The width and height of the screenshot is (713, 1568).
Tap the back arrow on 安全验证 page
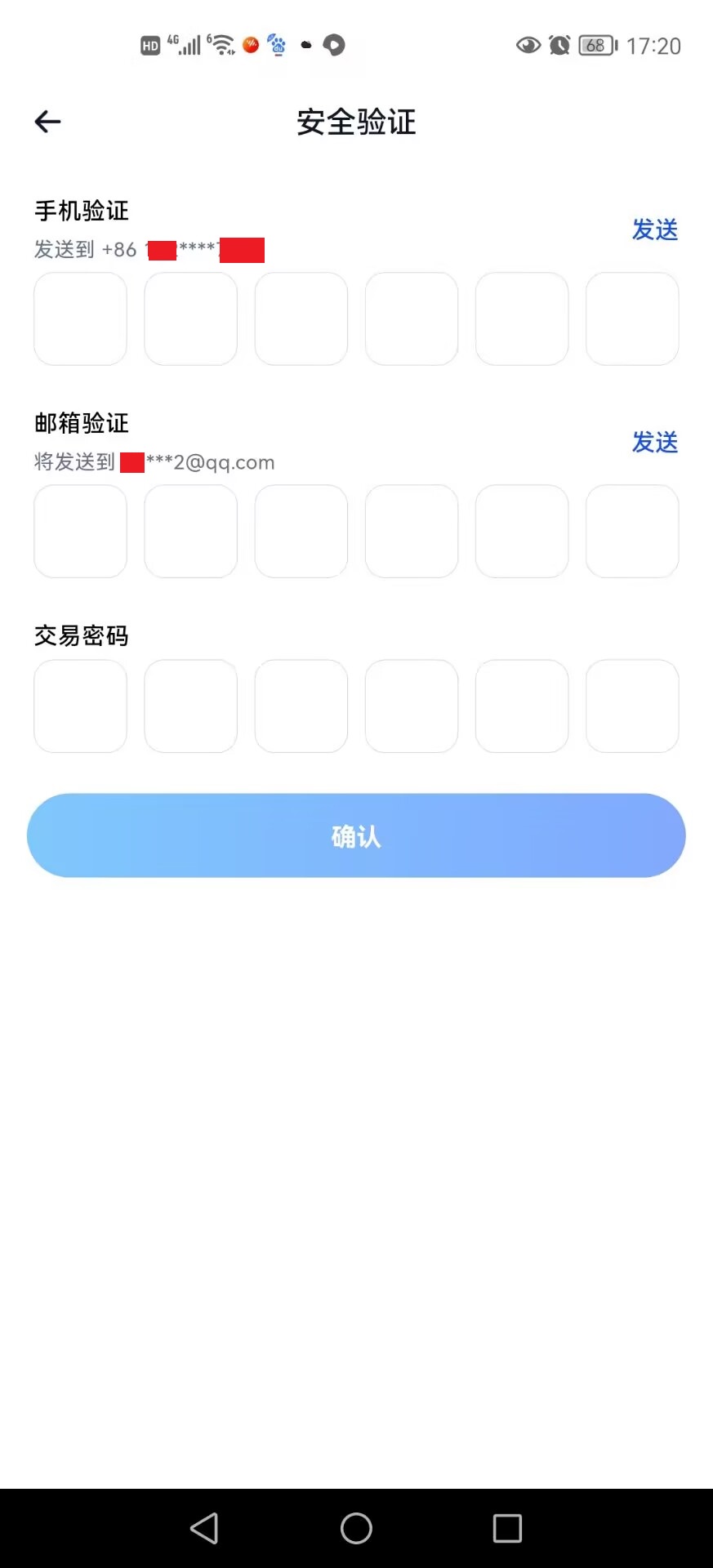pyautogui.click(x=47, y=121)
